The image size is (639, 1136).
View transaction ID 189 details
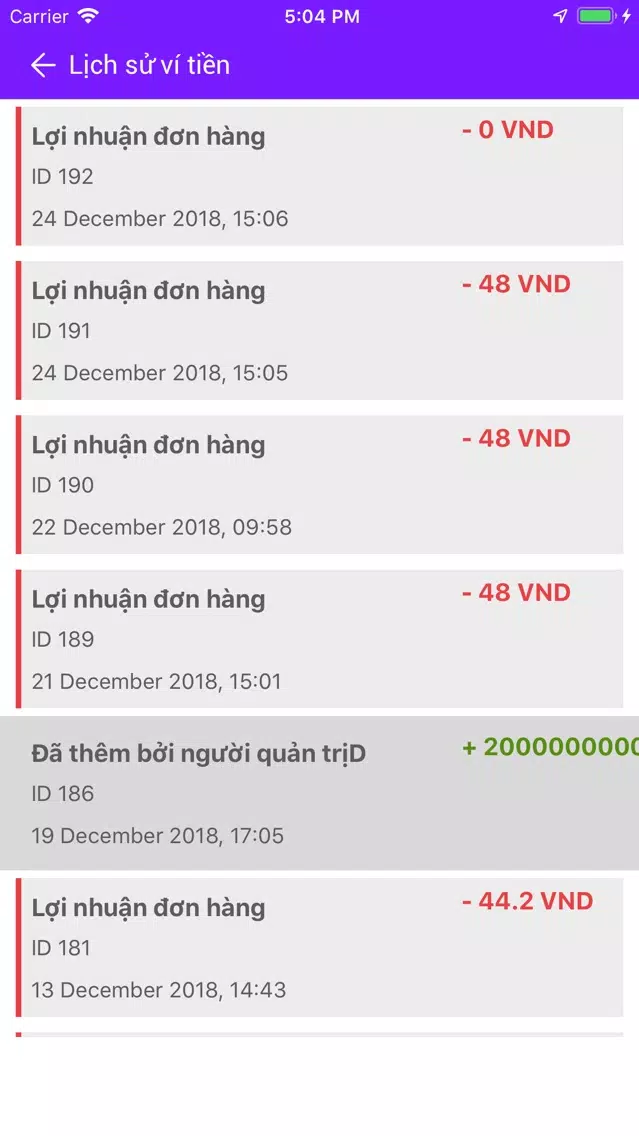[320, 639]
